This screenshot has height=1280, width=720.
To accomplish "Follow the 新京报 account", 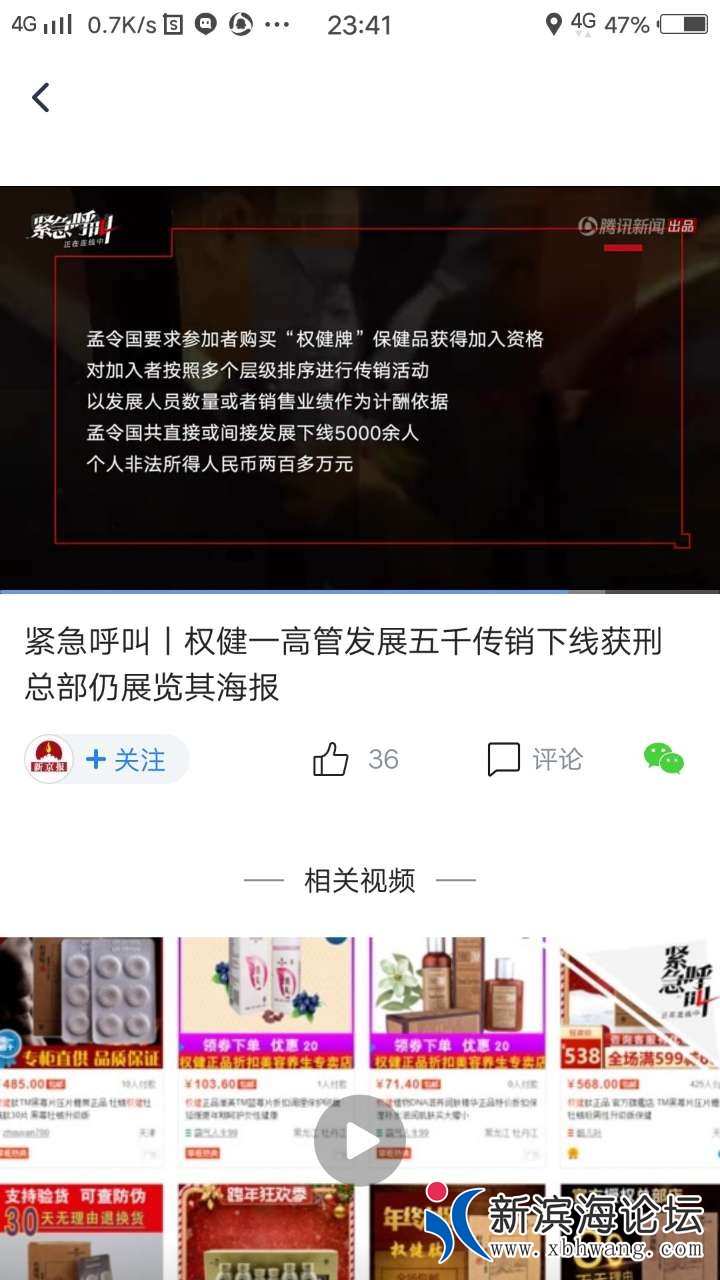I will [127, 760].
